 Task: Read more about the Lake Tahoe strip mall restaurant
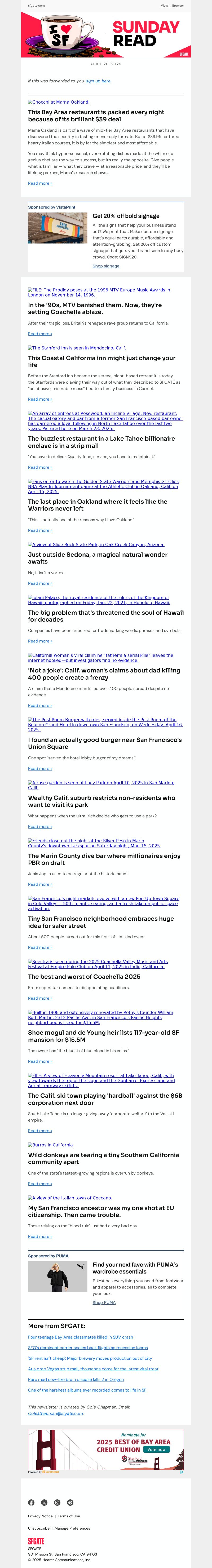(39, 467)
